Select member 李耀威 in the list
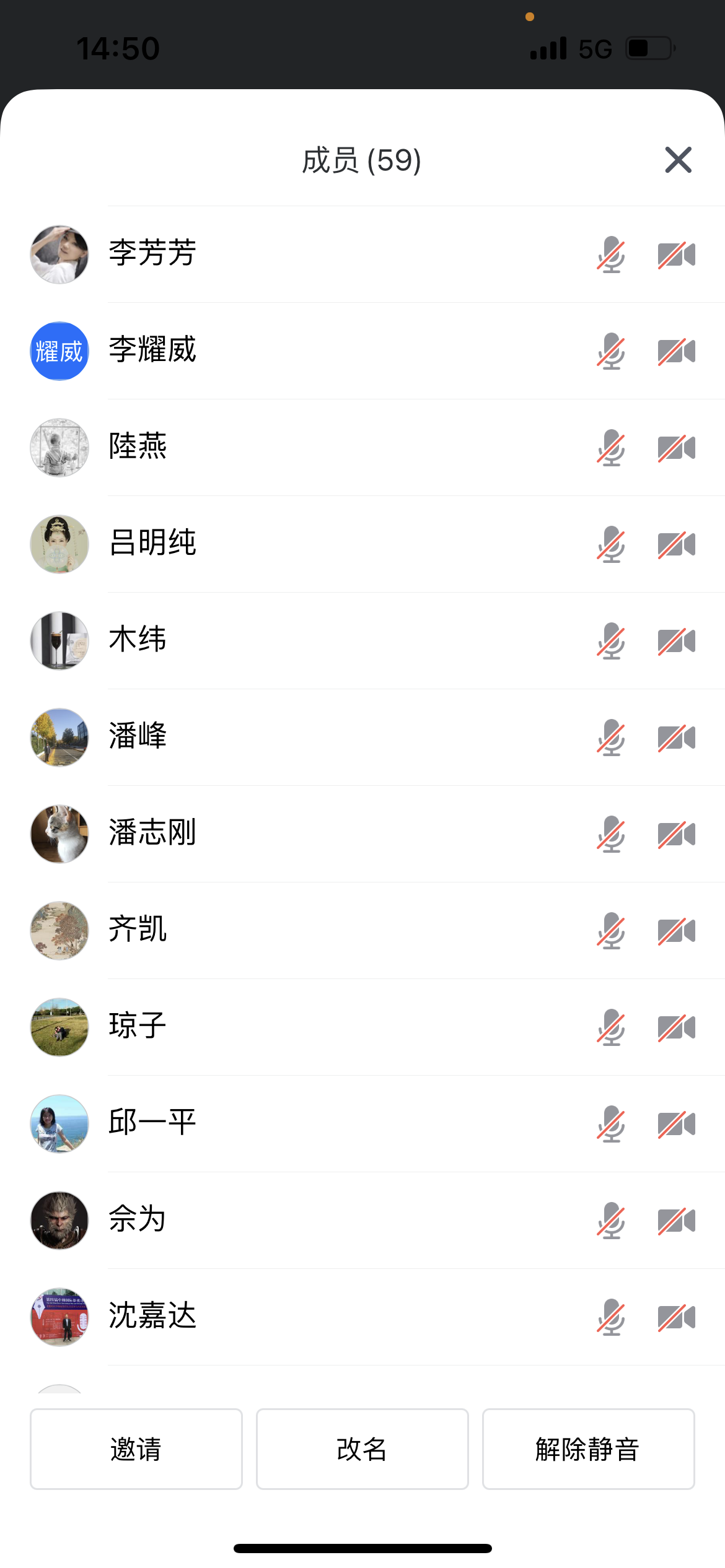This screenshot has width=725, height=1568. coord(152,351)
